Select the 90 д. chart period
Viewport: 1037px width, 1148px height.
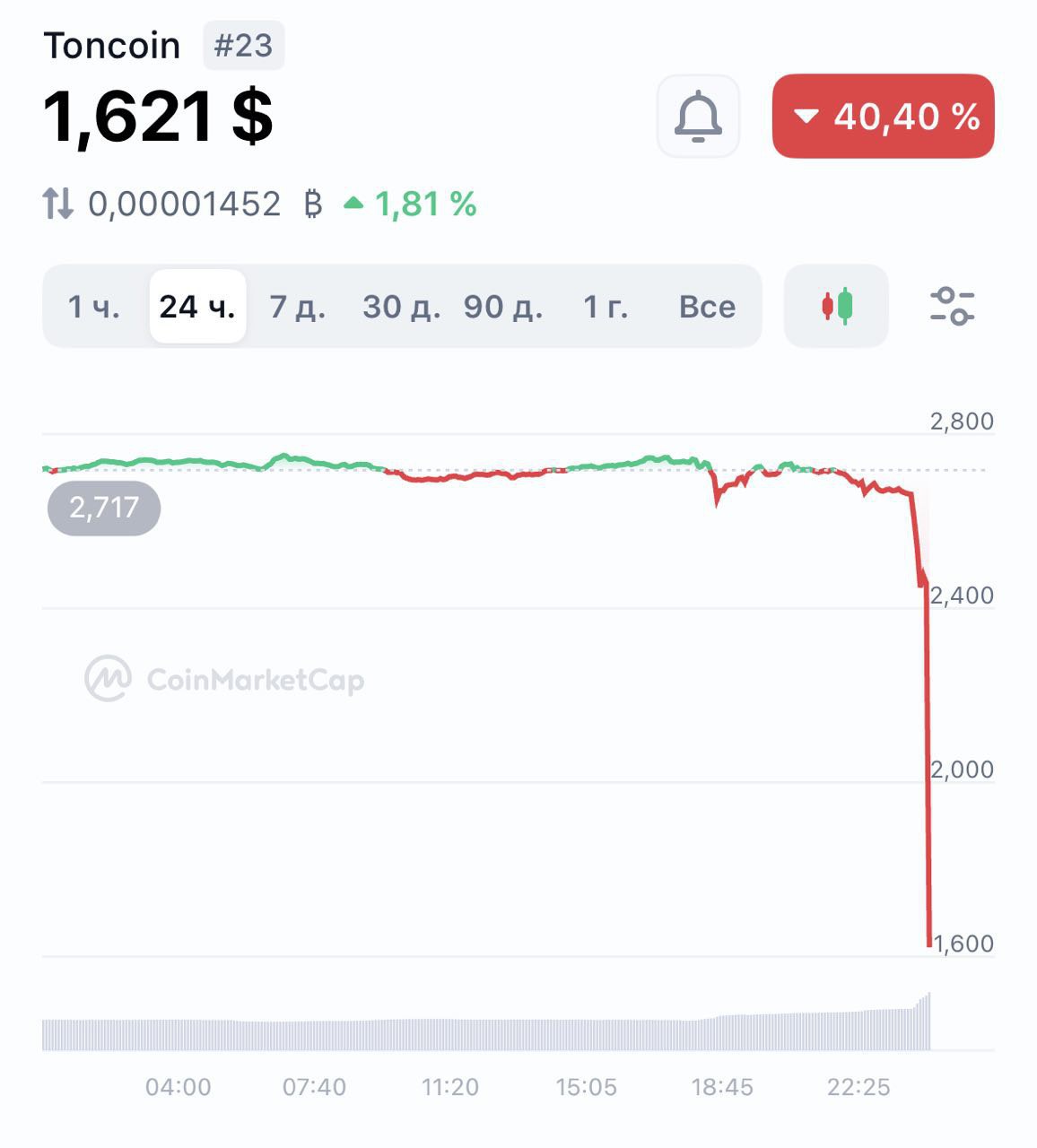tap(503, 307)
